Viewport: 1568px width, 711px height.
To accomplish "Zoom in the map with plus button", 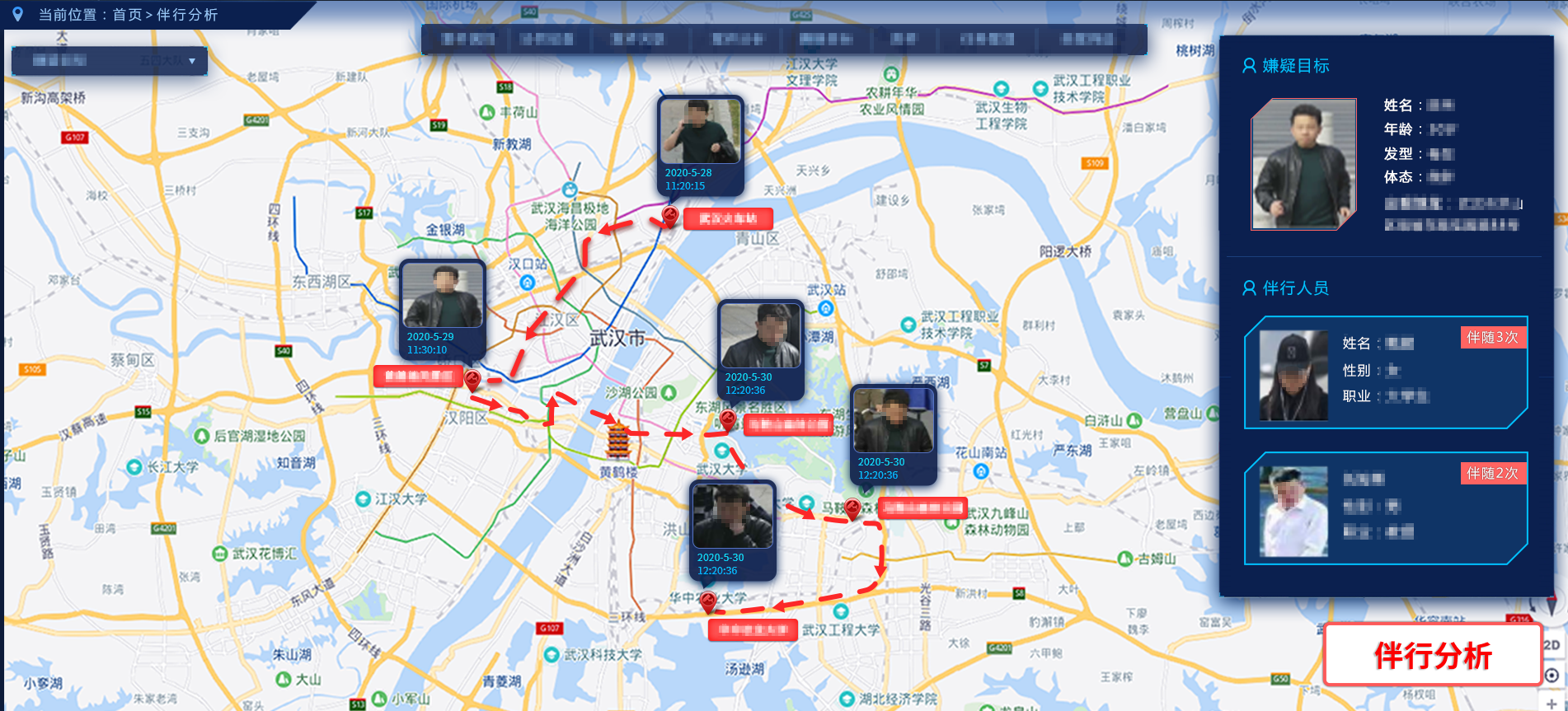I will 1552,703.
